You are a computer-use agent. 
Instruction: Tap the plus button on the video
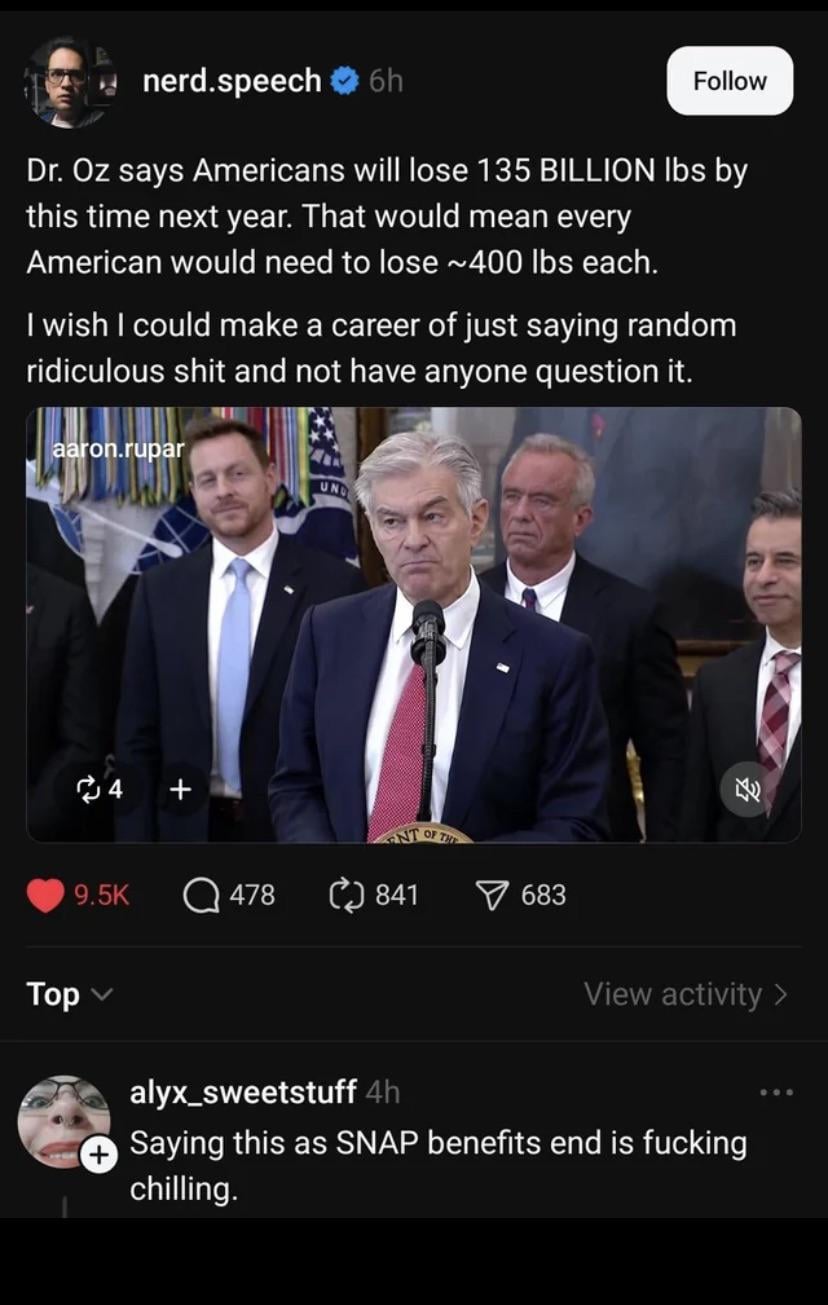(x=179, y=790)
